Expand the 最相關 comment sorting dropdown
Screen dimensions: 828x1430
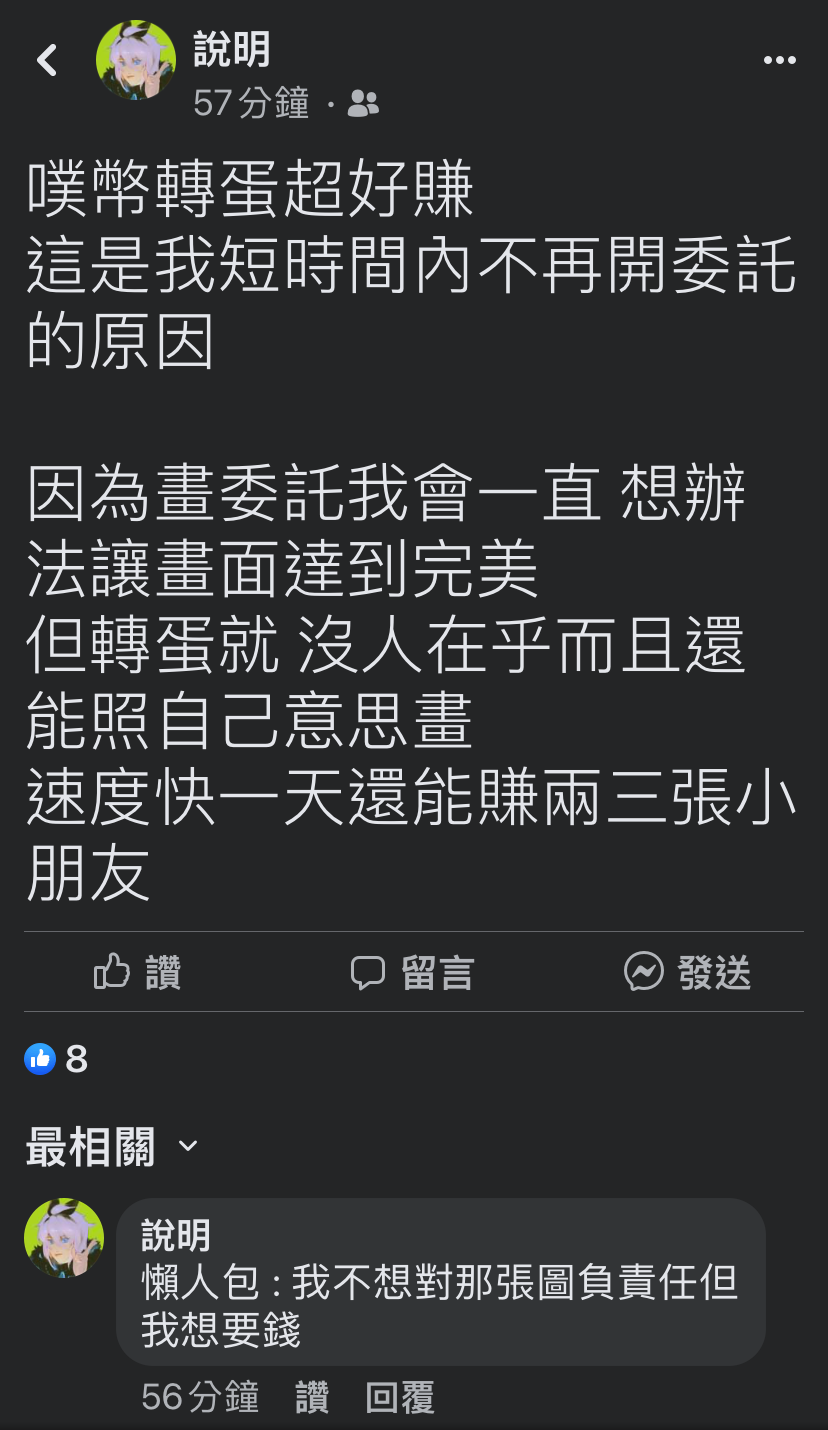(112, 1146)
